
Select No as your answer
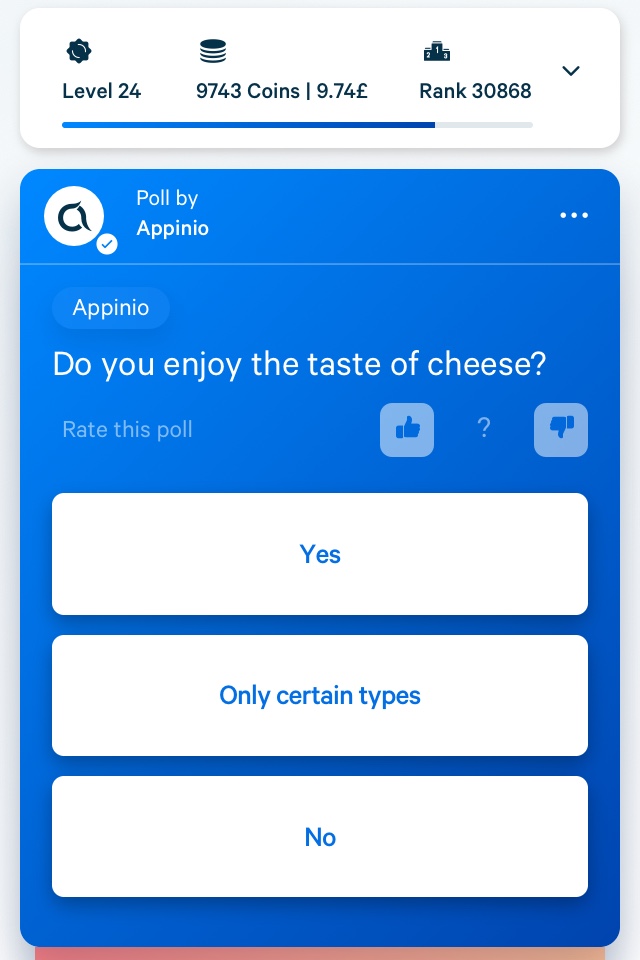tap(320, 837)
